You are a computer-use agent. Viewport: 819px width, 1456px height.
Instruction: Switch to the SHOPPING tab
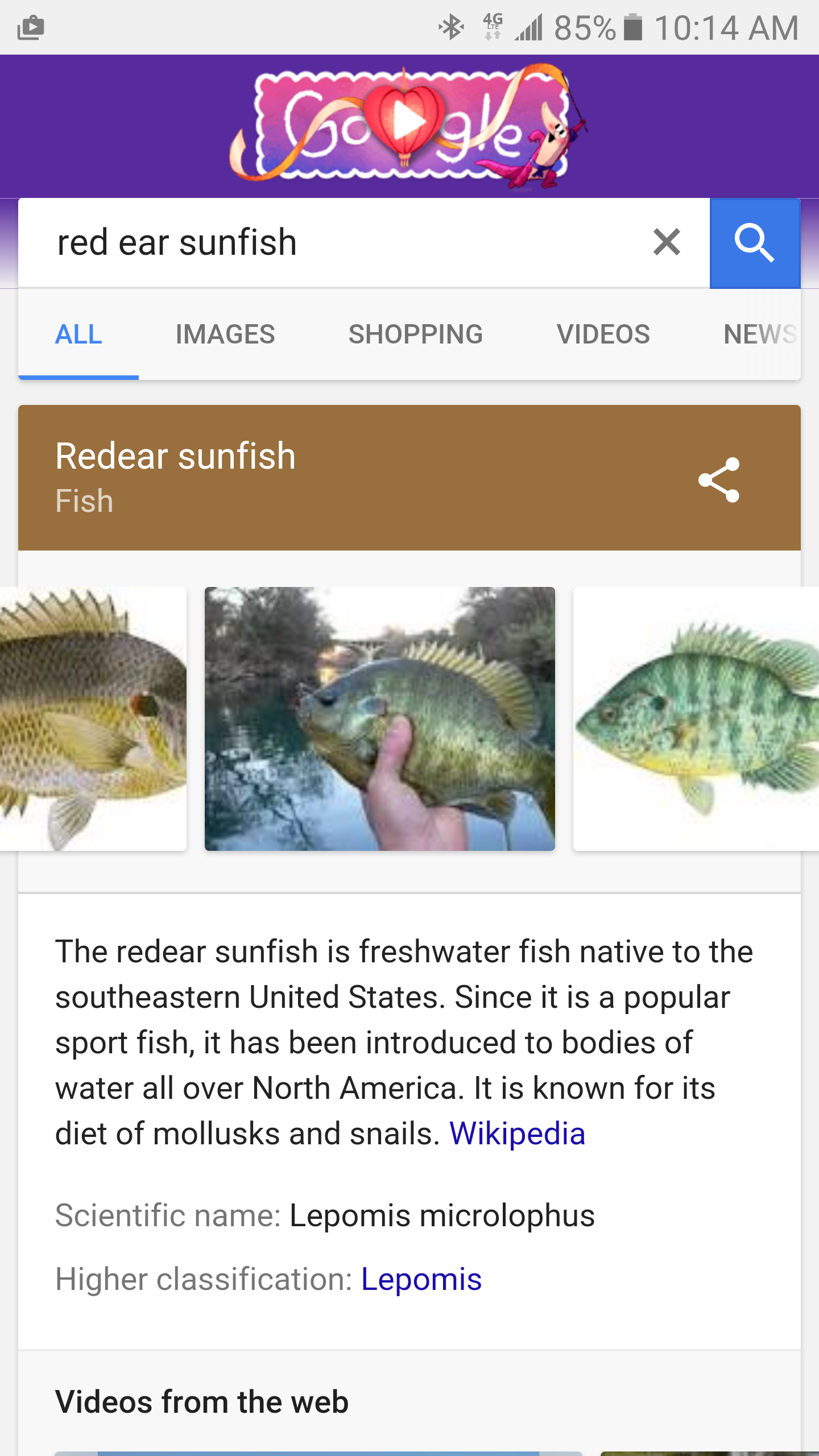416,334
